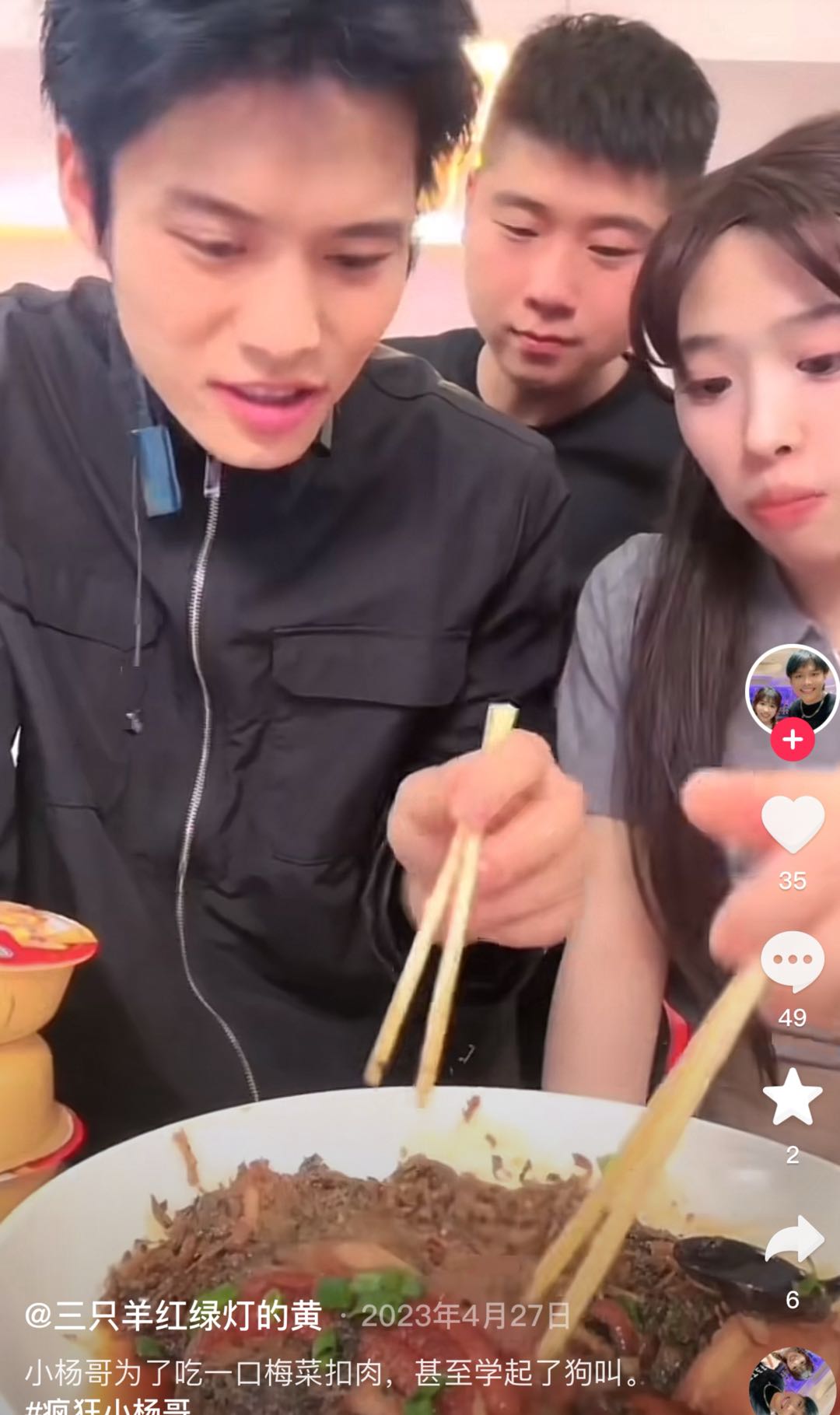The image size is (840, 1415).
Task: Open @三只羊红绿灯的黄 username link
Action: point(173,1316)
